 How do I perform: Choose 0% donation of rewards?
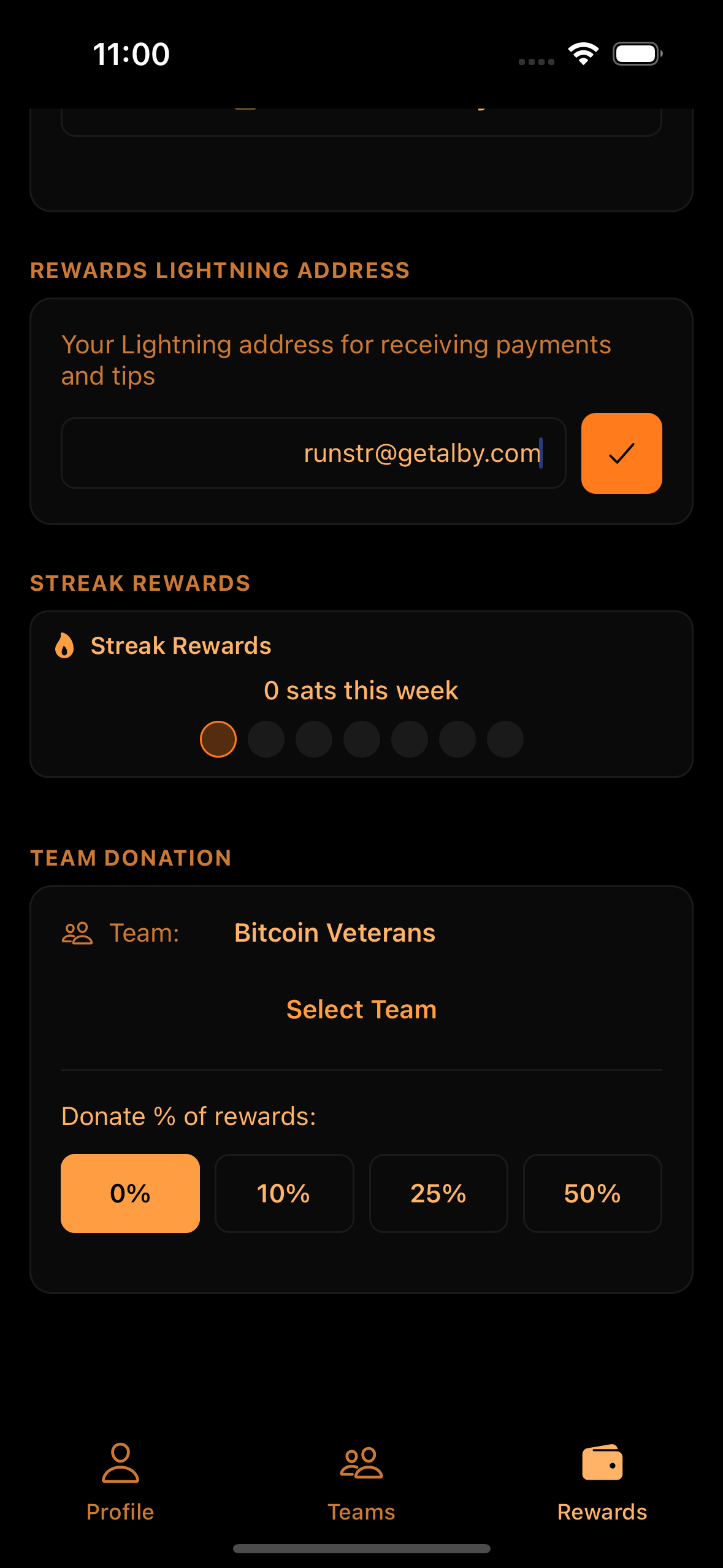pyautogui.click(x=130, y=1193)
